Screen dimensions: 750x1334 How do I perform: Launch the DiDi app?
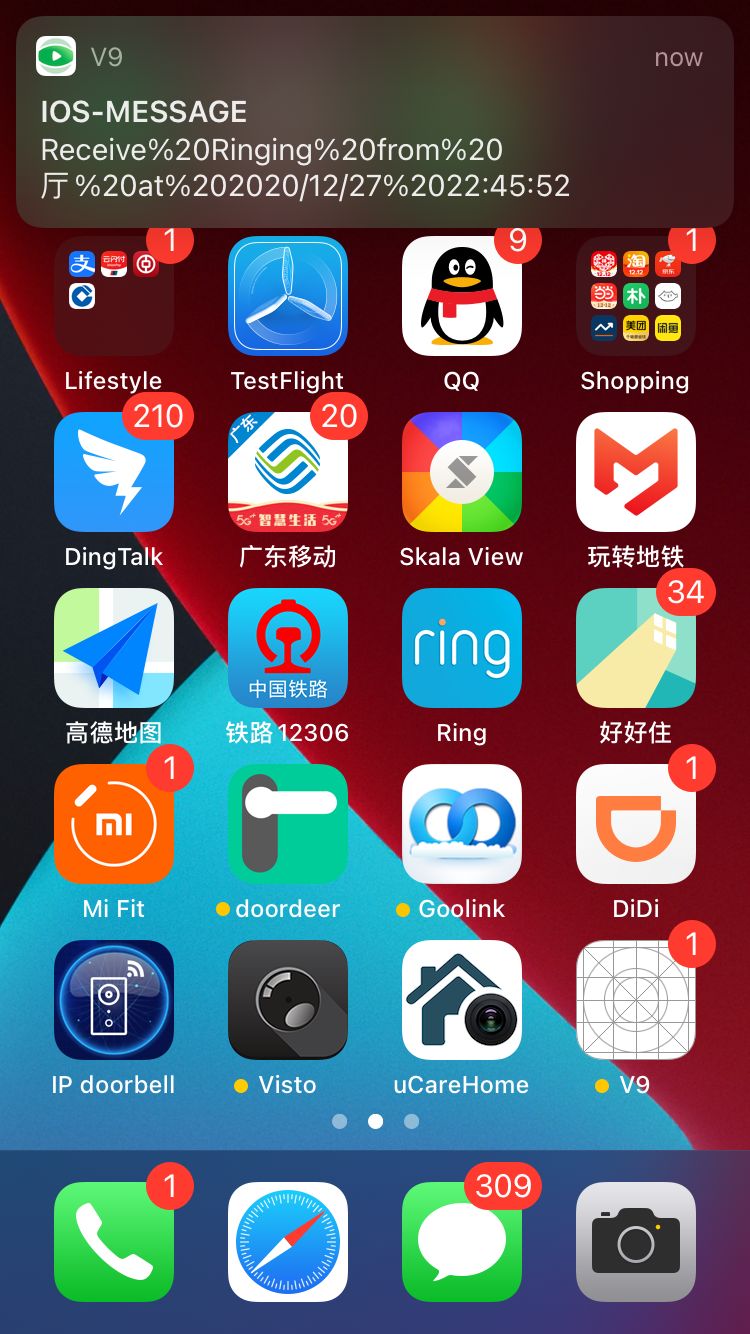[636, 824]
